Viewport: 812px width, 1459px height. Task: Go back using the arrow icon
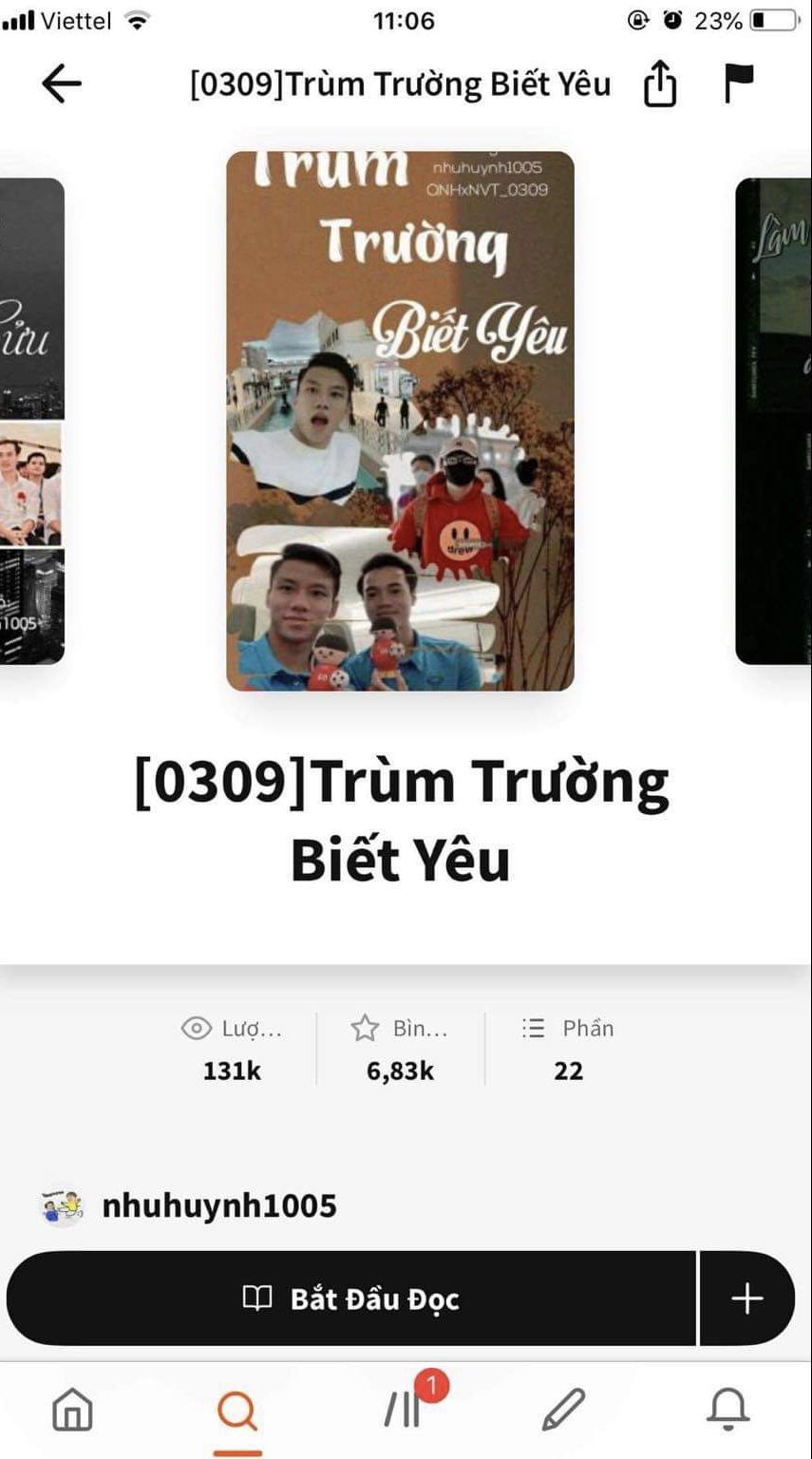point(62,84)
